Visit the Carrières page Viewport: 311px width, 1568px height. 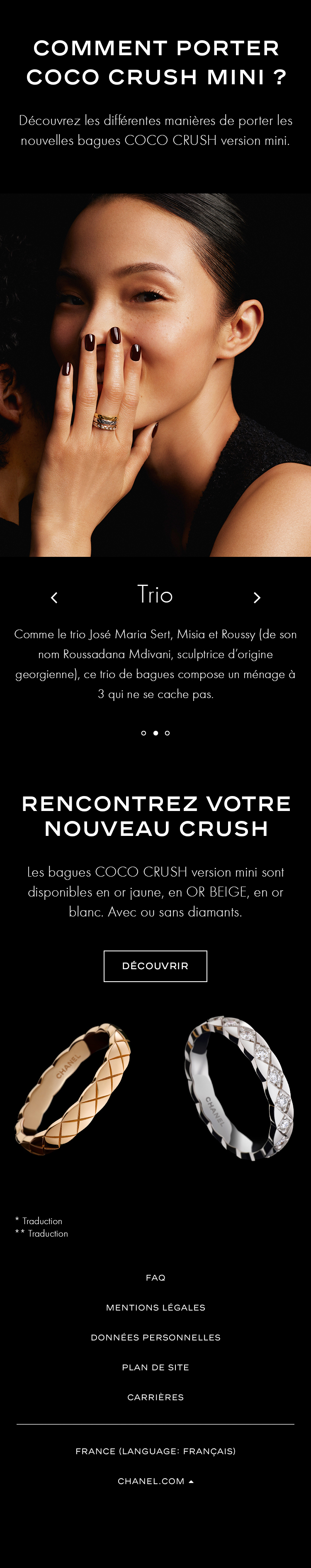point(155,1397)
